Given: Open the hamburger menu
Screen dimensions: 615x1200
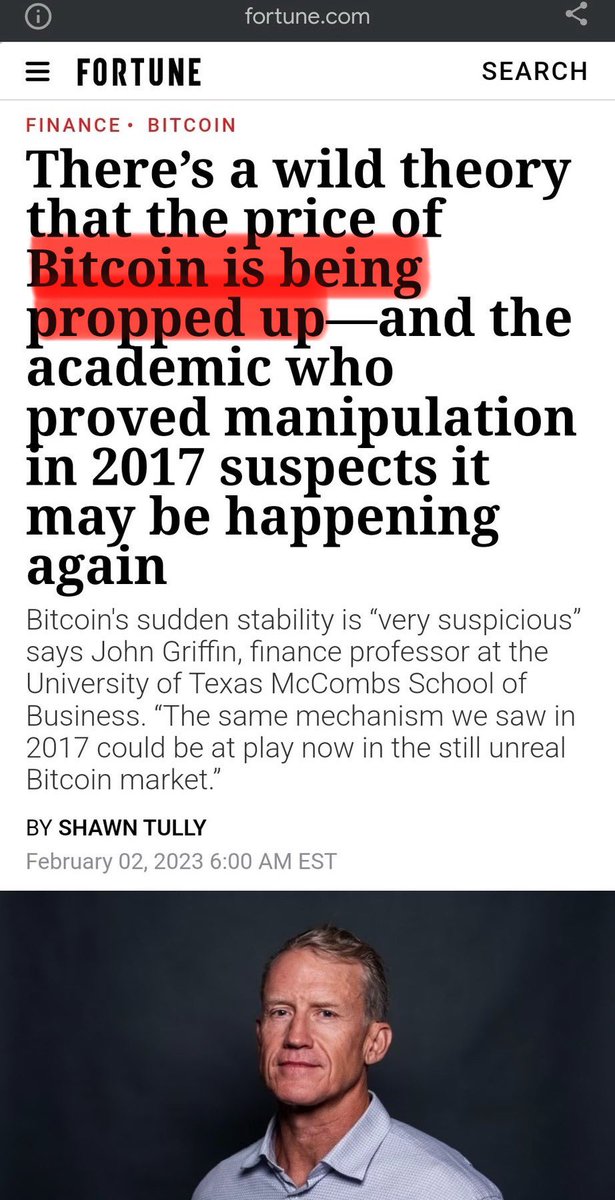Looking at the screenshot, I should 37,72.
